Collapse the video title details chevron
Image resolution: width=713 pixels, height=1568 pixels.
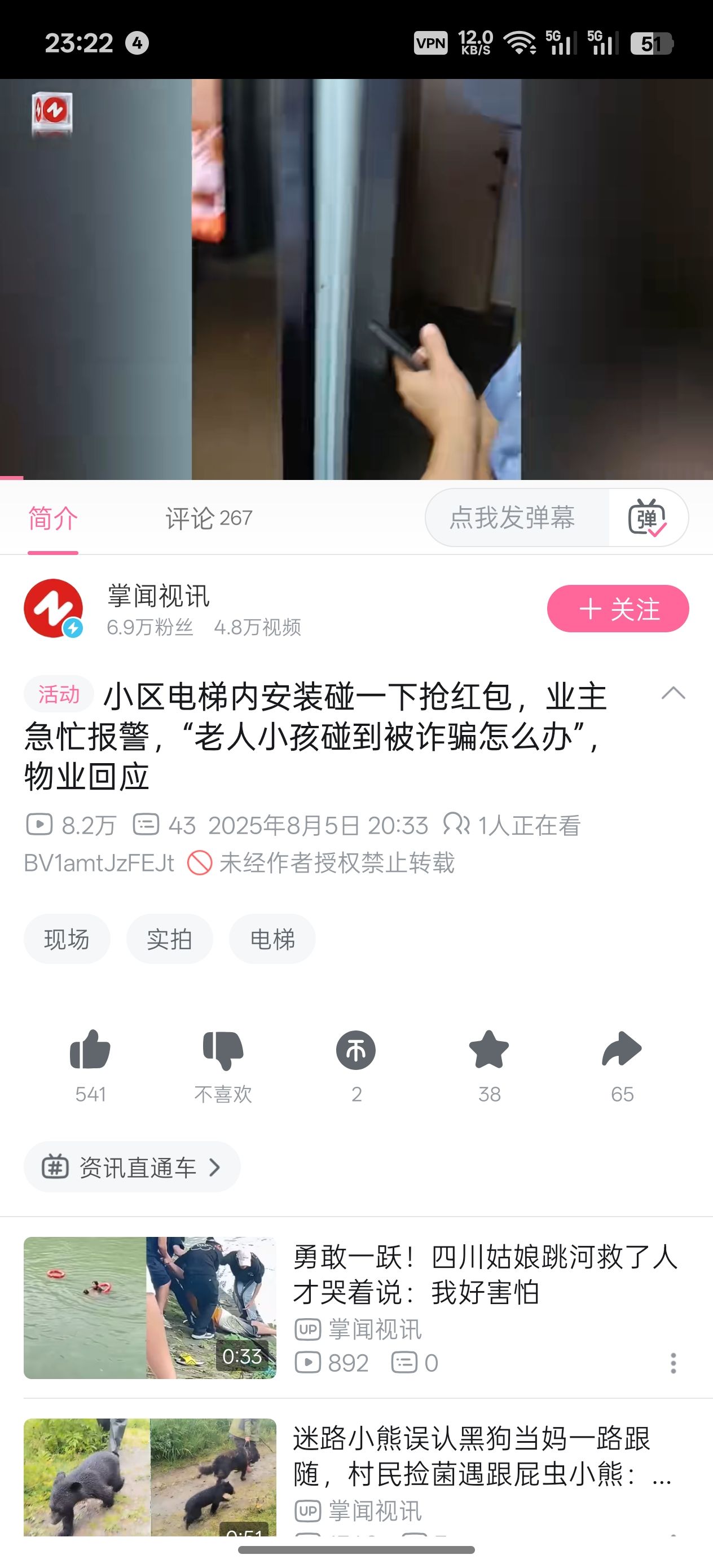pos(673,693)
